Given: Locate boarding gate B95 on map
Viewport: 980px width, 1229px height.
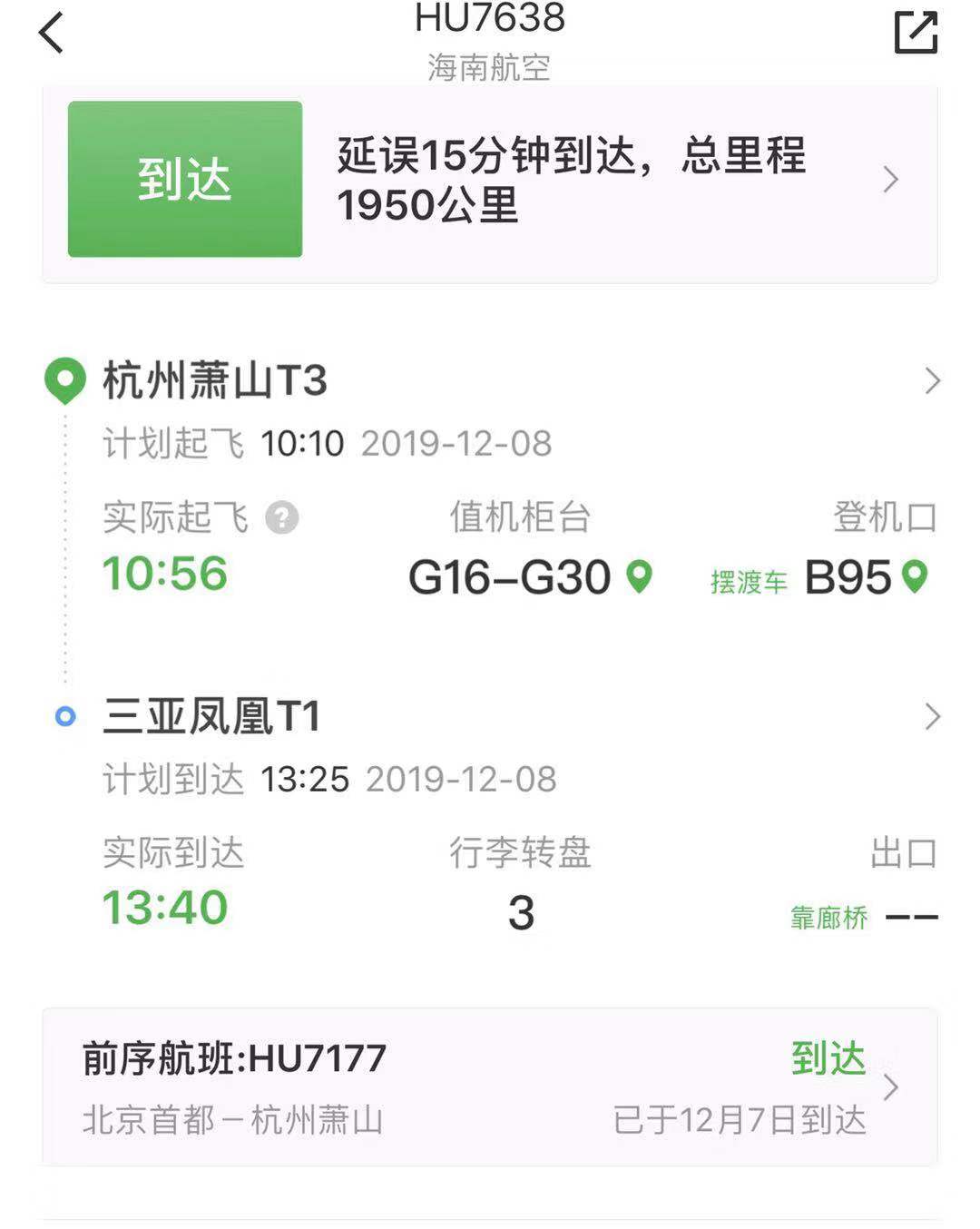Looking at the screenshot, I should click(x=916, y=576).
